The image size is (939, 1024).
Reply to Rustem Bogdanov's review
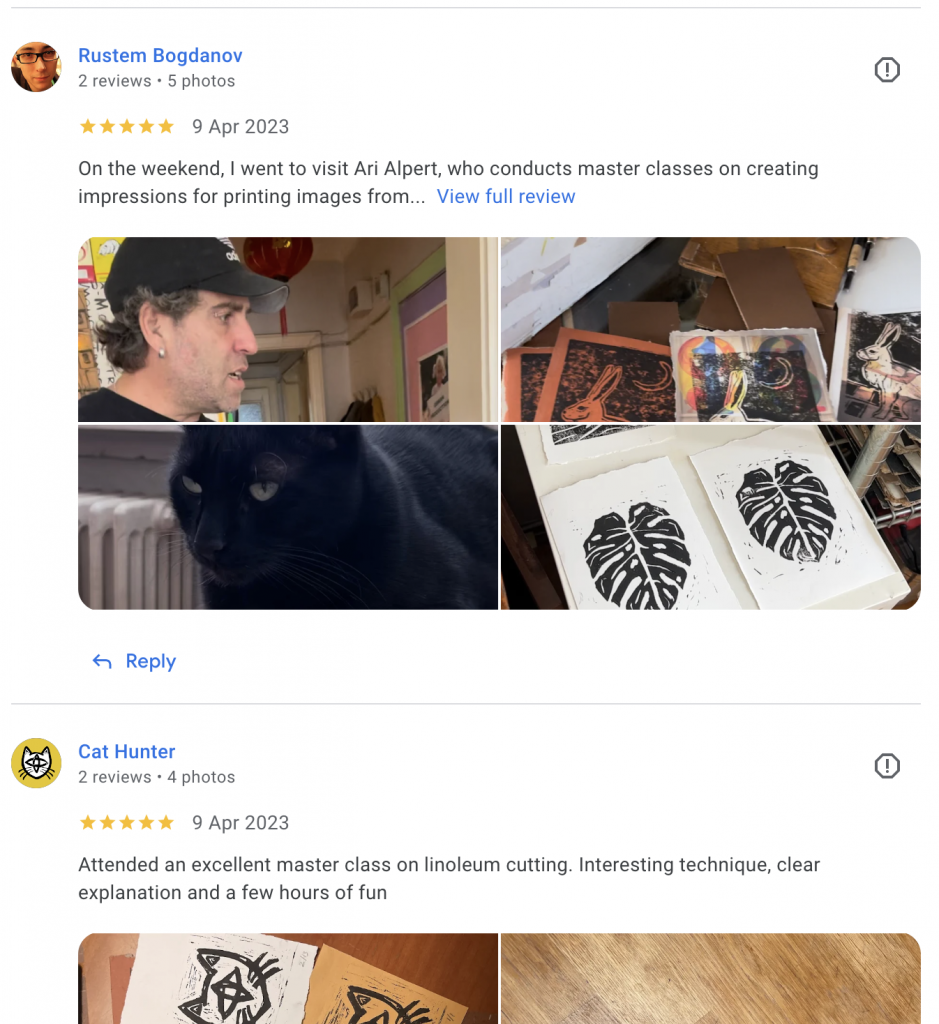[x=134, y=661]
